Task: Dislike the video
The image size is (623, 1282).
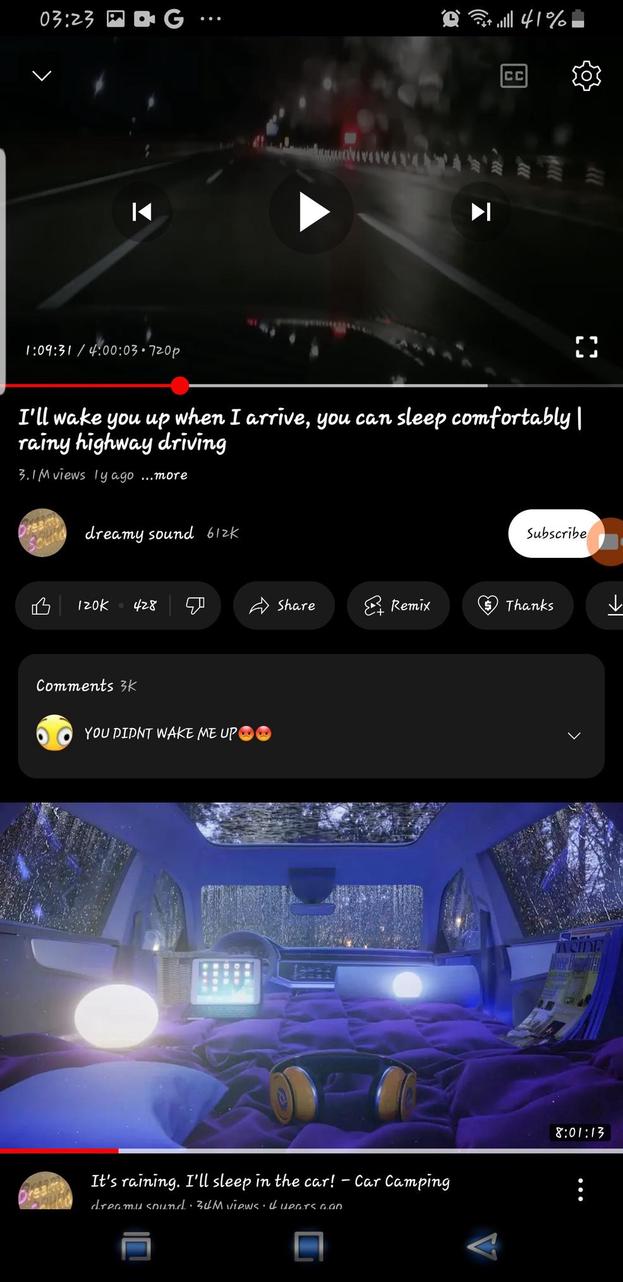Action: [196, 605]
